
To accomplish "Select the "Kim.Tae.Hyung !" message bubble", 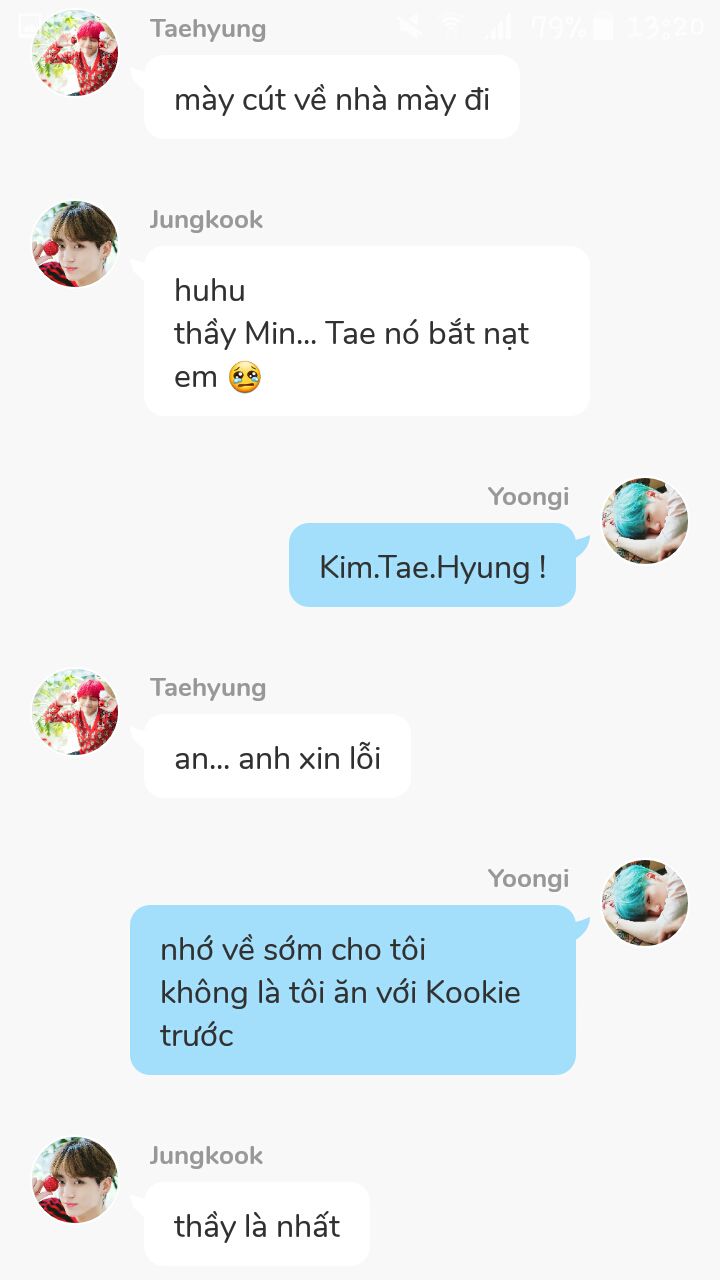I will click(x=432, y=566).
